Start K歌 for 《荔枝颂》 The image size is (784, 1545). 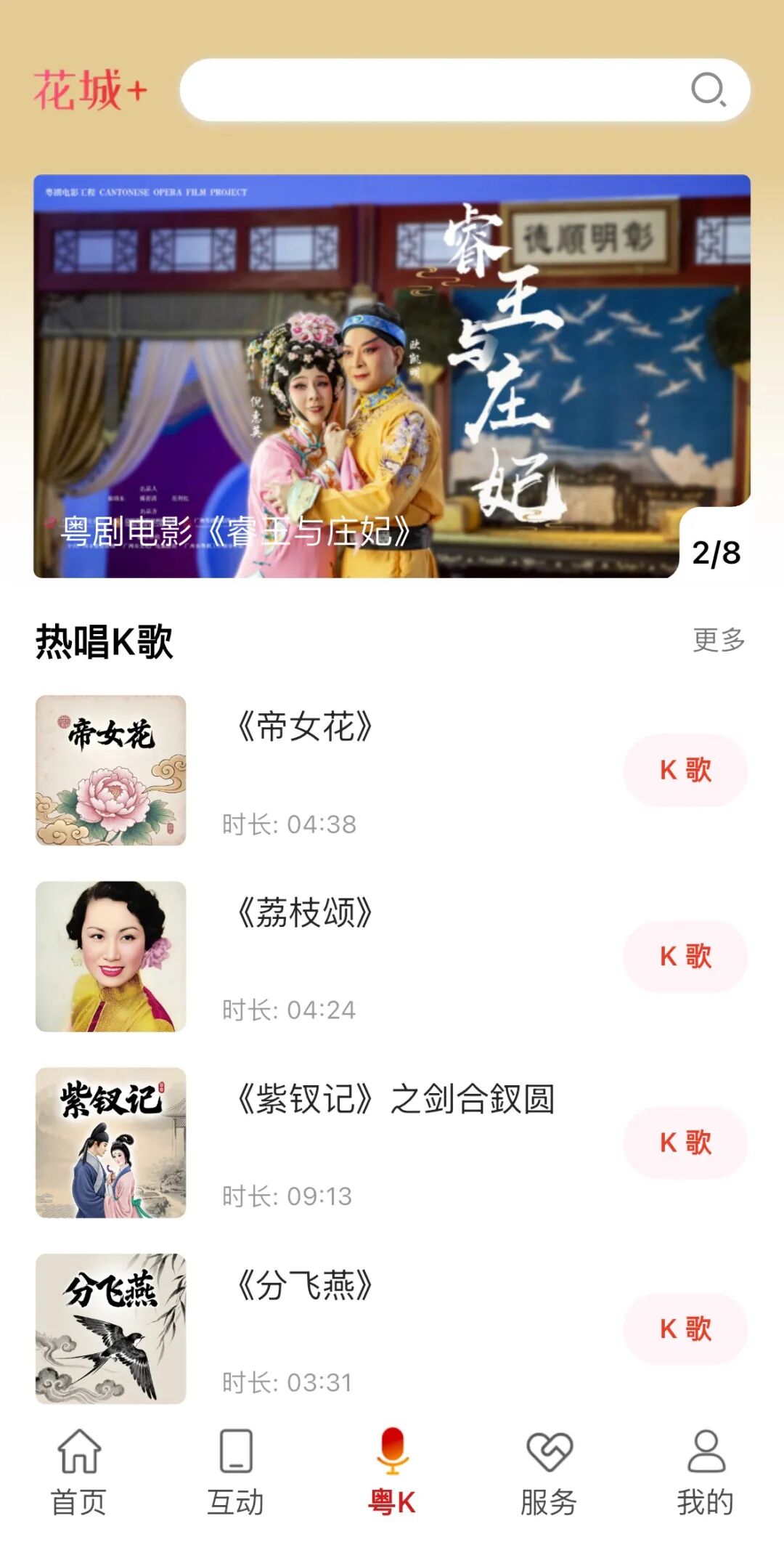[x=685, y=956]
